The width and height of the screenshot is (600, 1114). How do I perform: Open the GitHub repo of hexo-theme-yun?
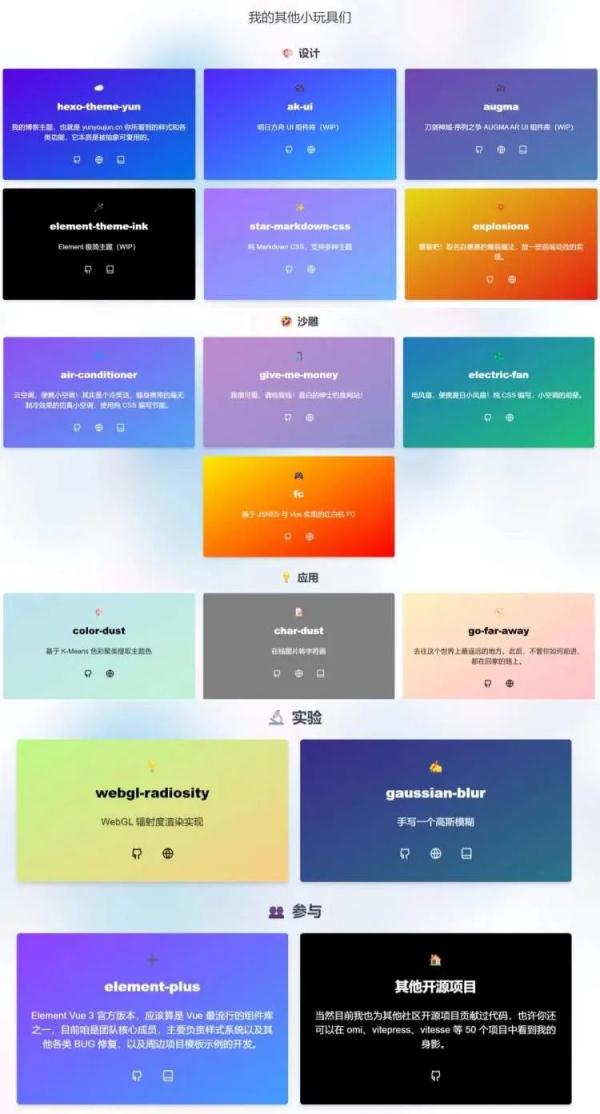(77, 160)
